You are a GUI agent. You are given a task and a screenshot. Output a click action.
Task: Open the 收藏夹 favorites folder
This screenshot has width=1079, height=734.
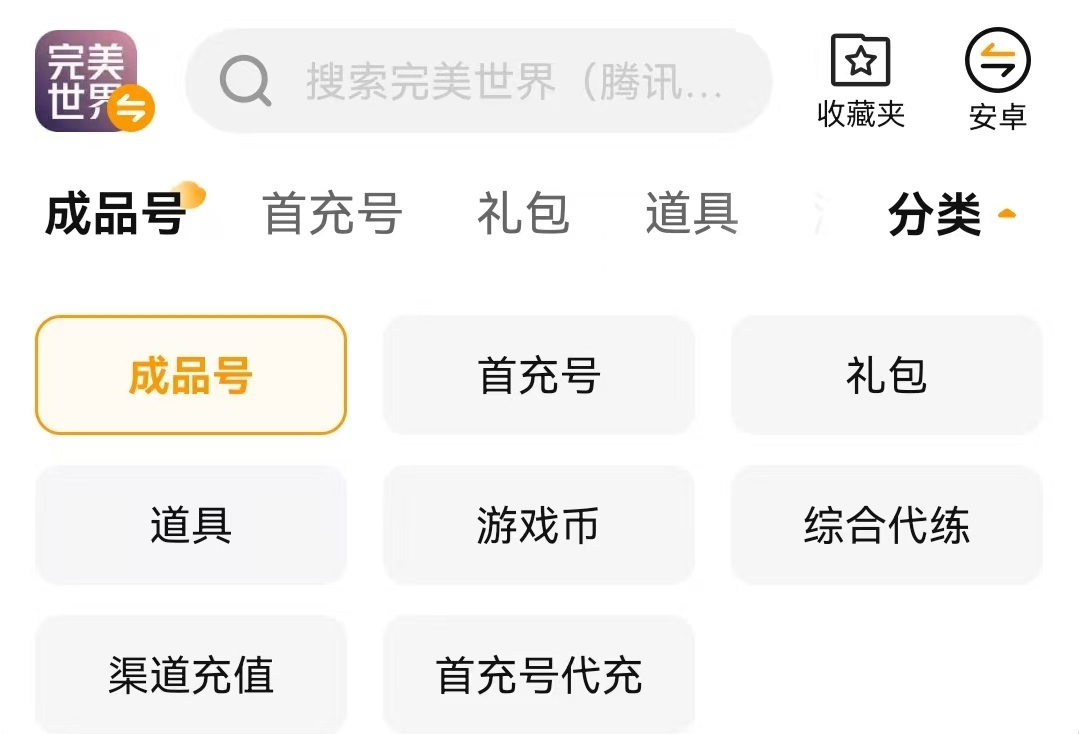(860, 80)
